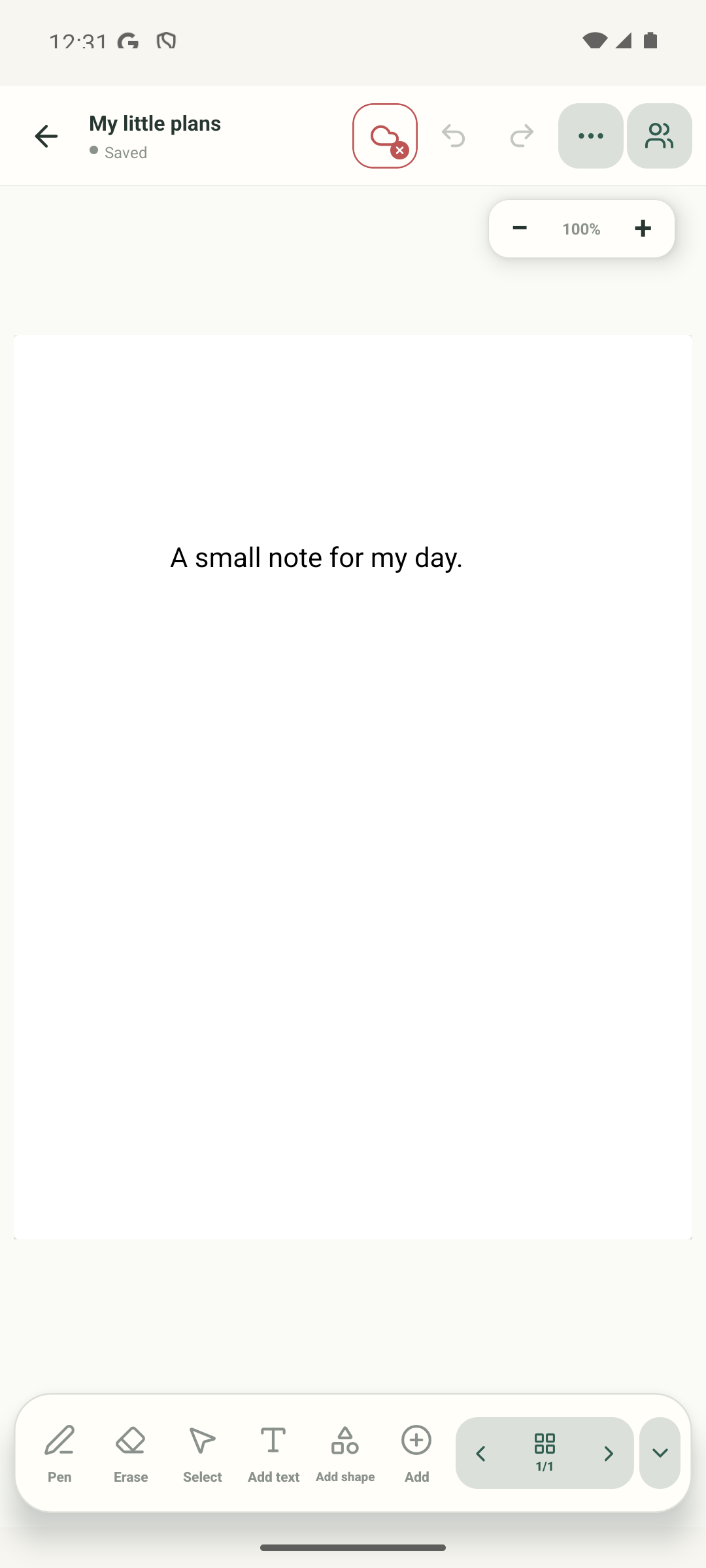Undo the last action
This screenshot has width=706, height=1568.
click(x=453, y=136)
